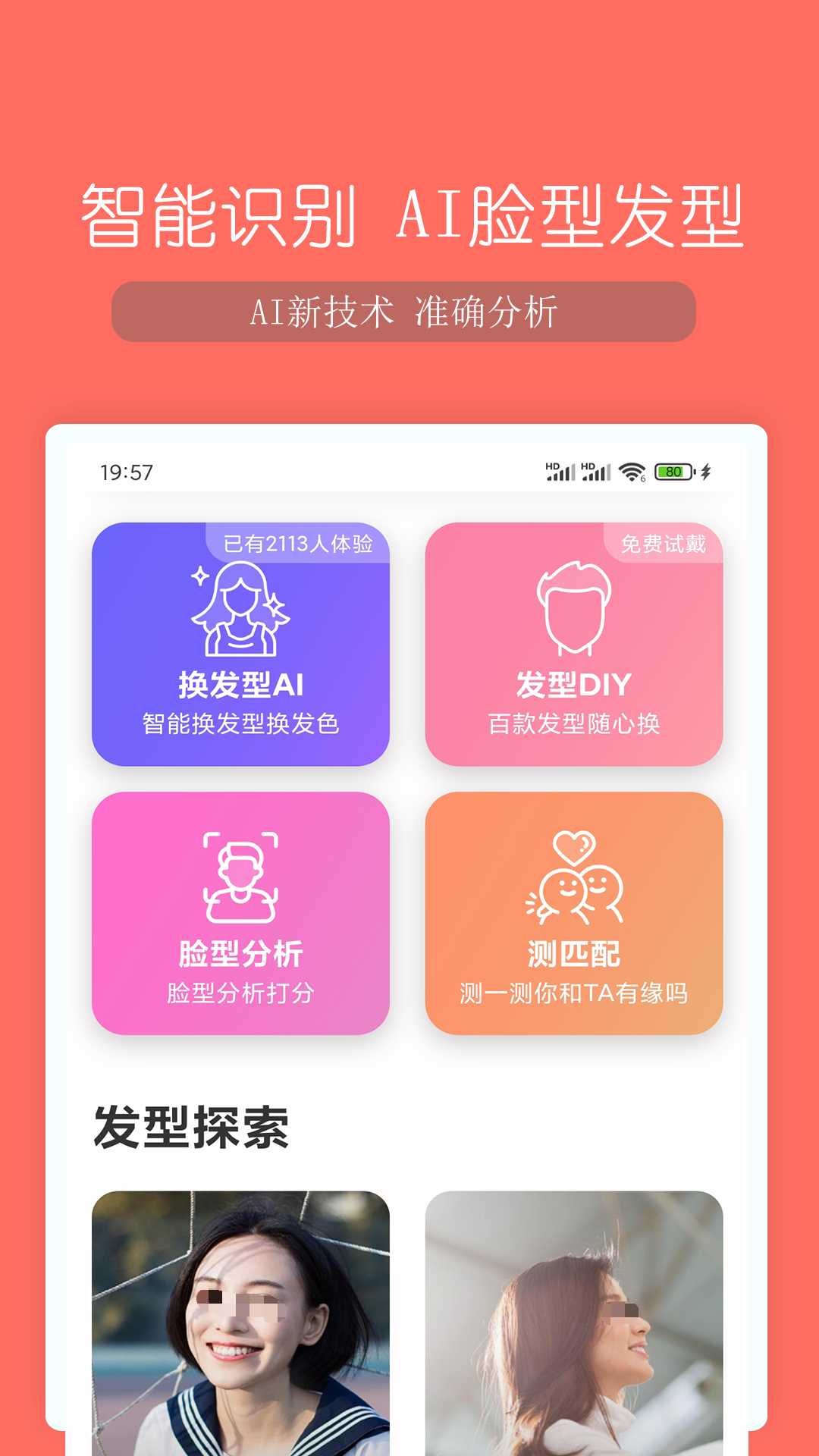Tap the battery level showing 80
Viewport: 819px width, 1456px height.
tap(672, 471)
